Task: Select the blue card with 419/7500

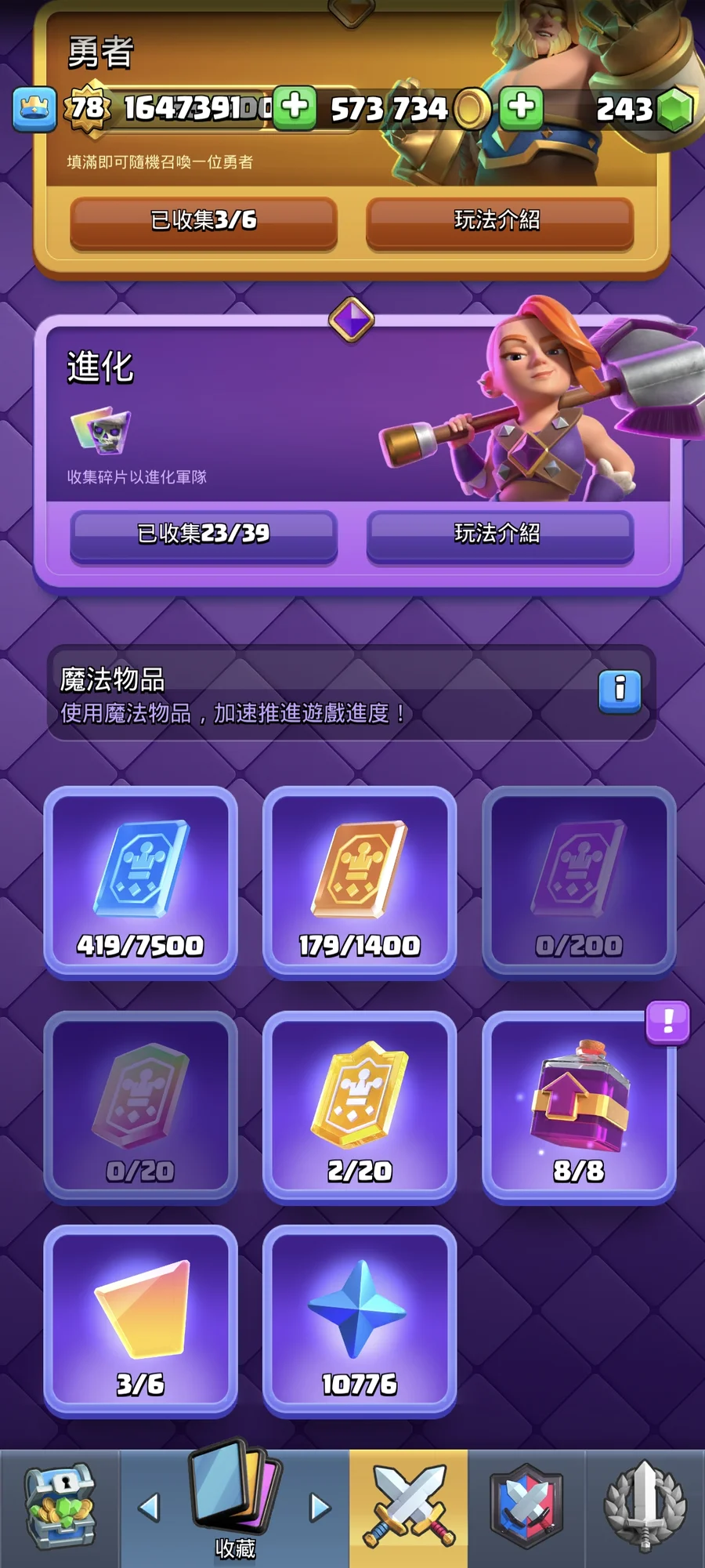Action: tap(141, 882)
